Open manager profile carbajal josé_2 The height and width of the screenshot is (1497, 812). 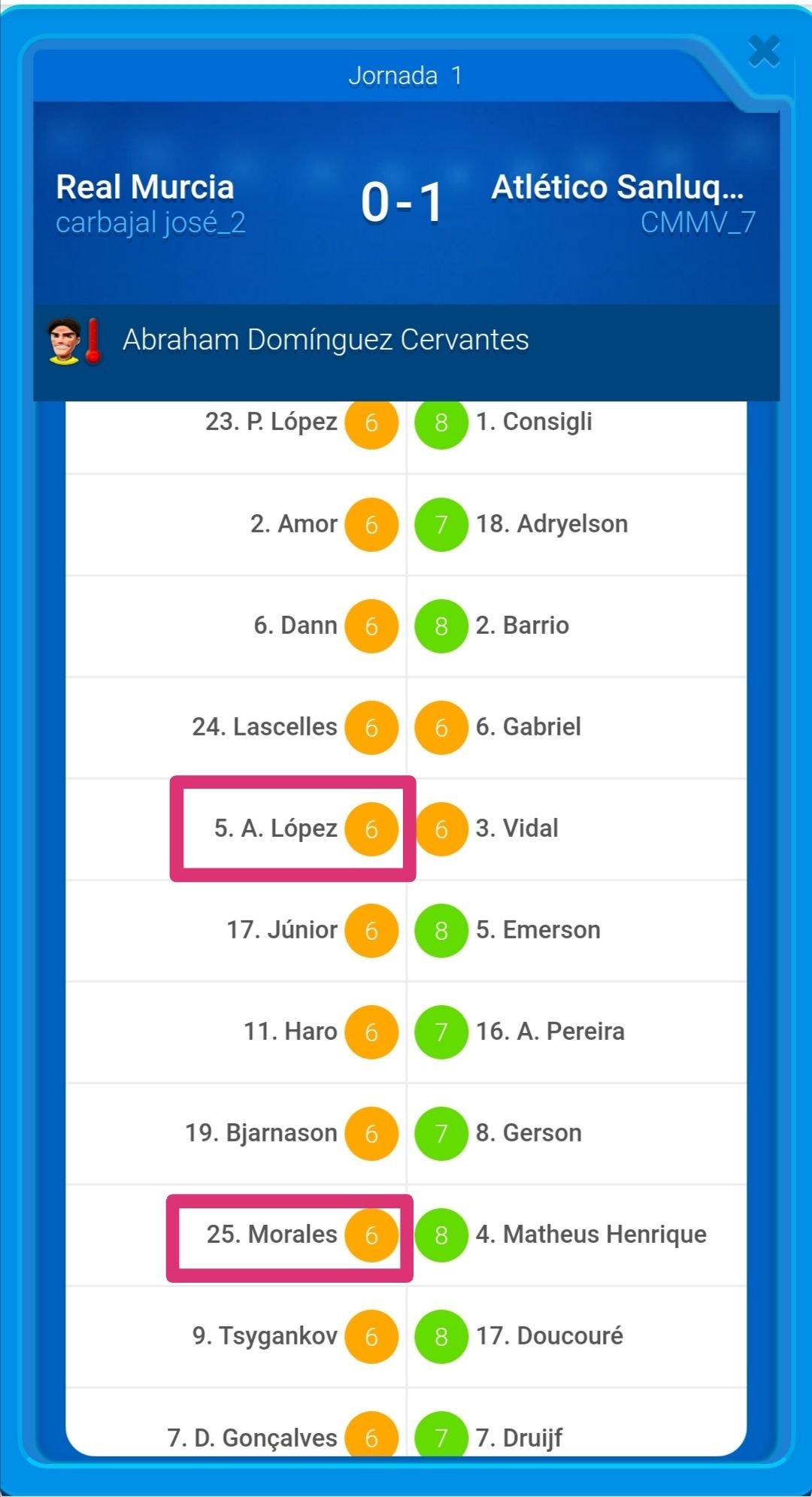pos(150,223)
